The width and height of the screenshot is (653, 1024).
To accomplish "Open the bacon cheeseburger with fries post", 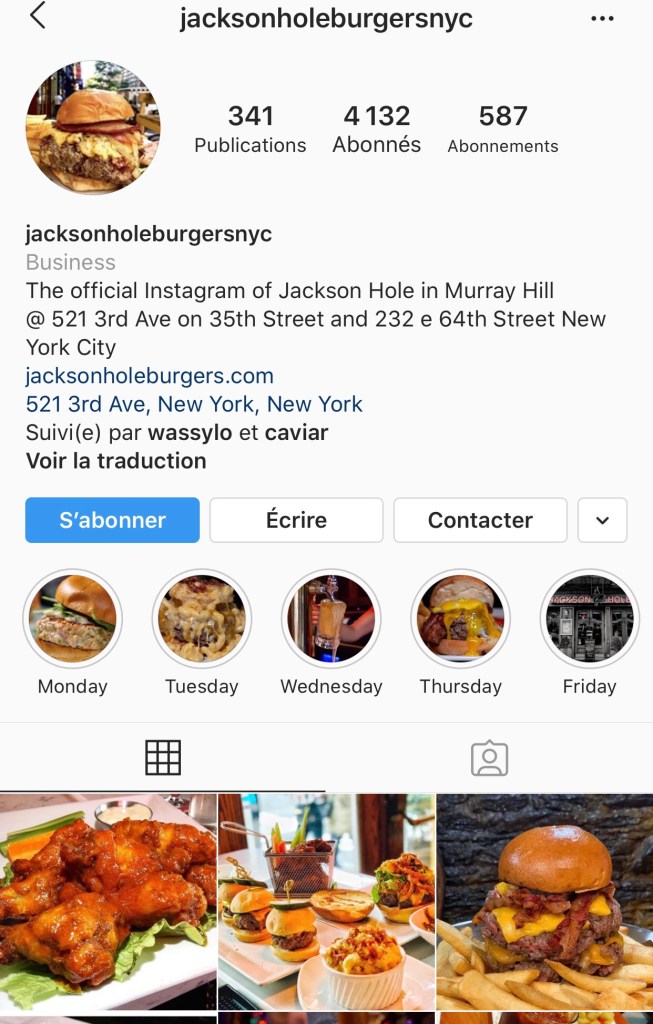I will (545, 900).
